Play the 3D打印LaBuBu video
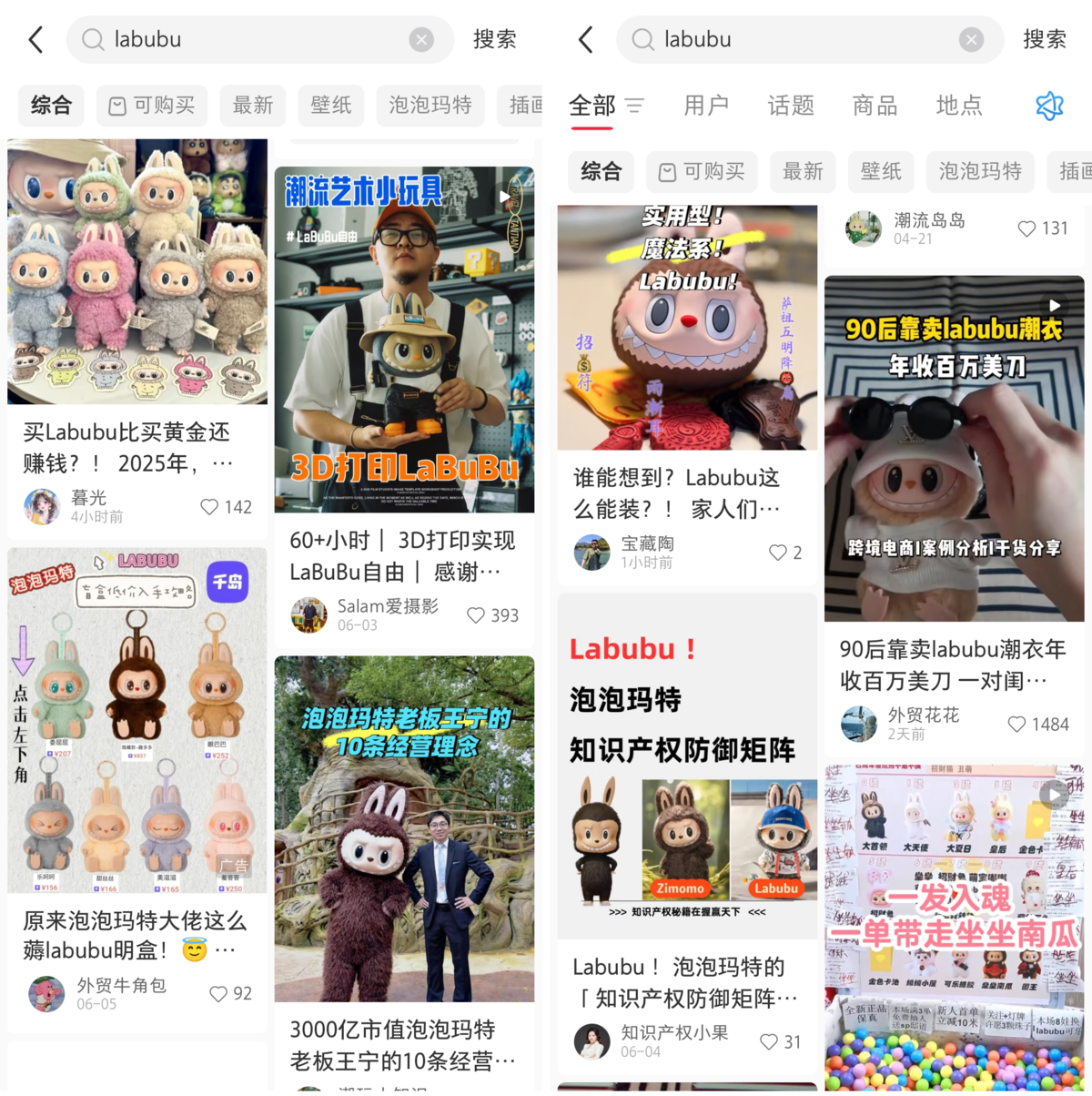Viewport: 1092px width, 1096px height. (505, 197)
